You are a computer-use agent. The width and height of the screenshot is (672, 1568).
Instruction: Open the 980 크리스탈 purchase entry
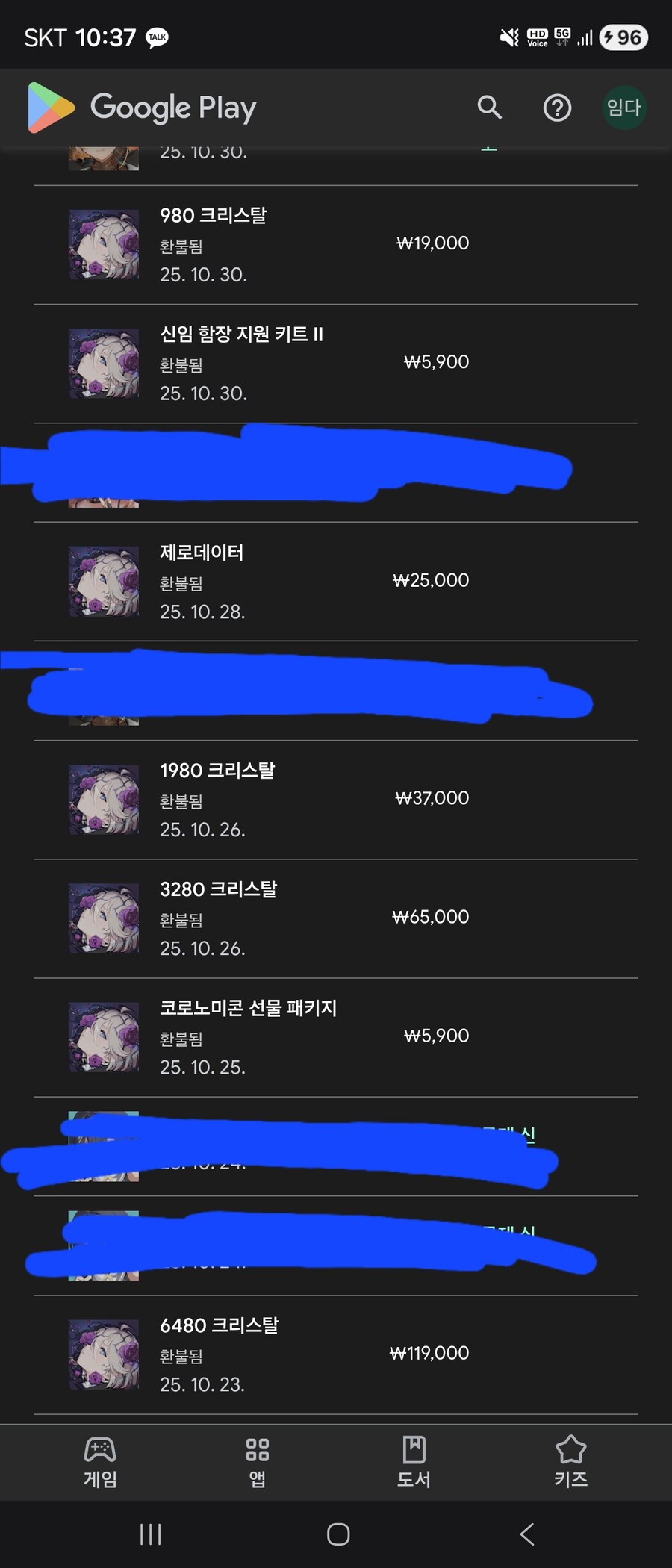(x=336, y=243)
